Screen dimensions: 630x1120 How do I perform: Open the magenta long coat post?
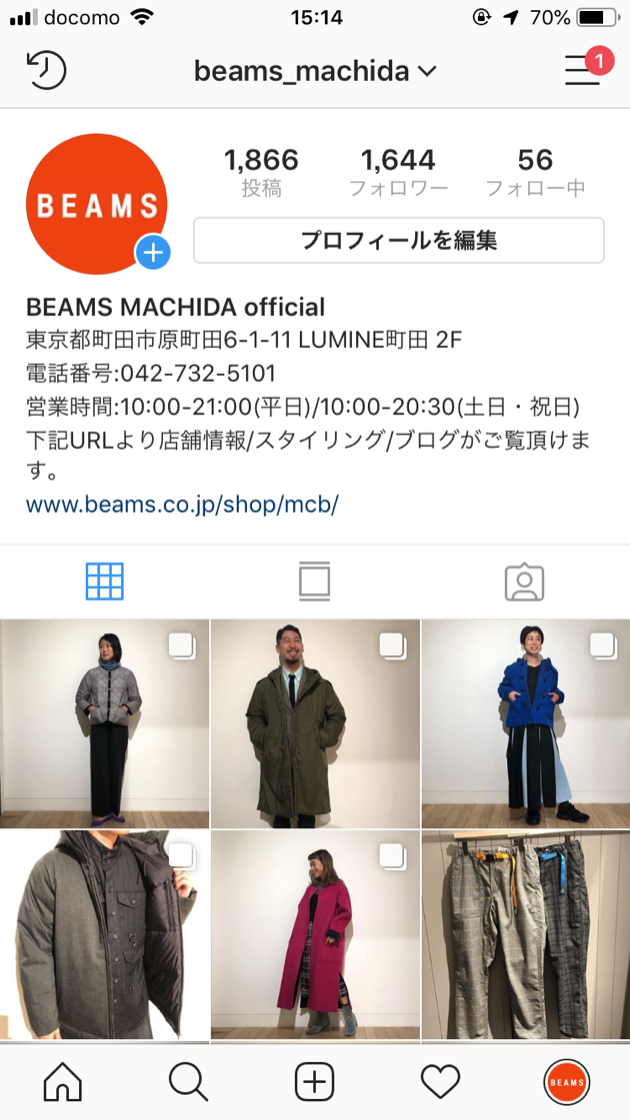coord(315,935)
